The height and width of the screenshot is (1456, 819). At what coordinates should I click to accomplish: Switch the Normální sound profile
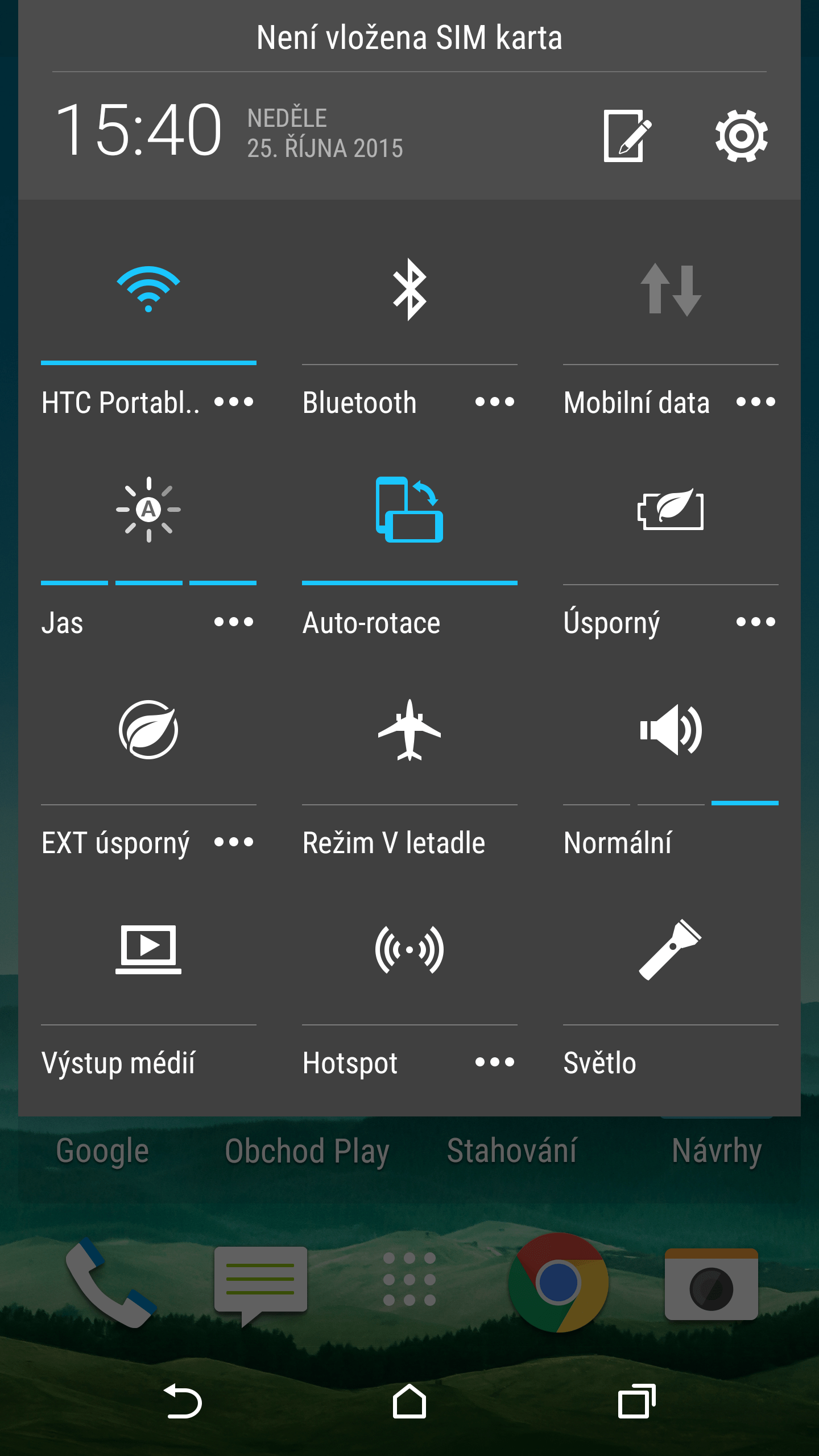point(671,730)
